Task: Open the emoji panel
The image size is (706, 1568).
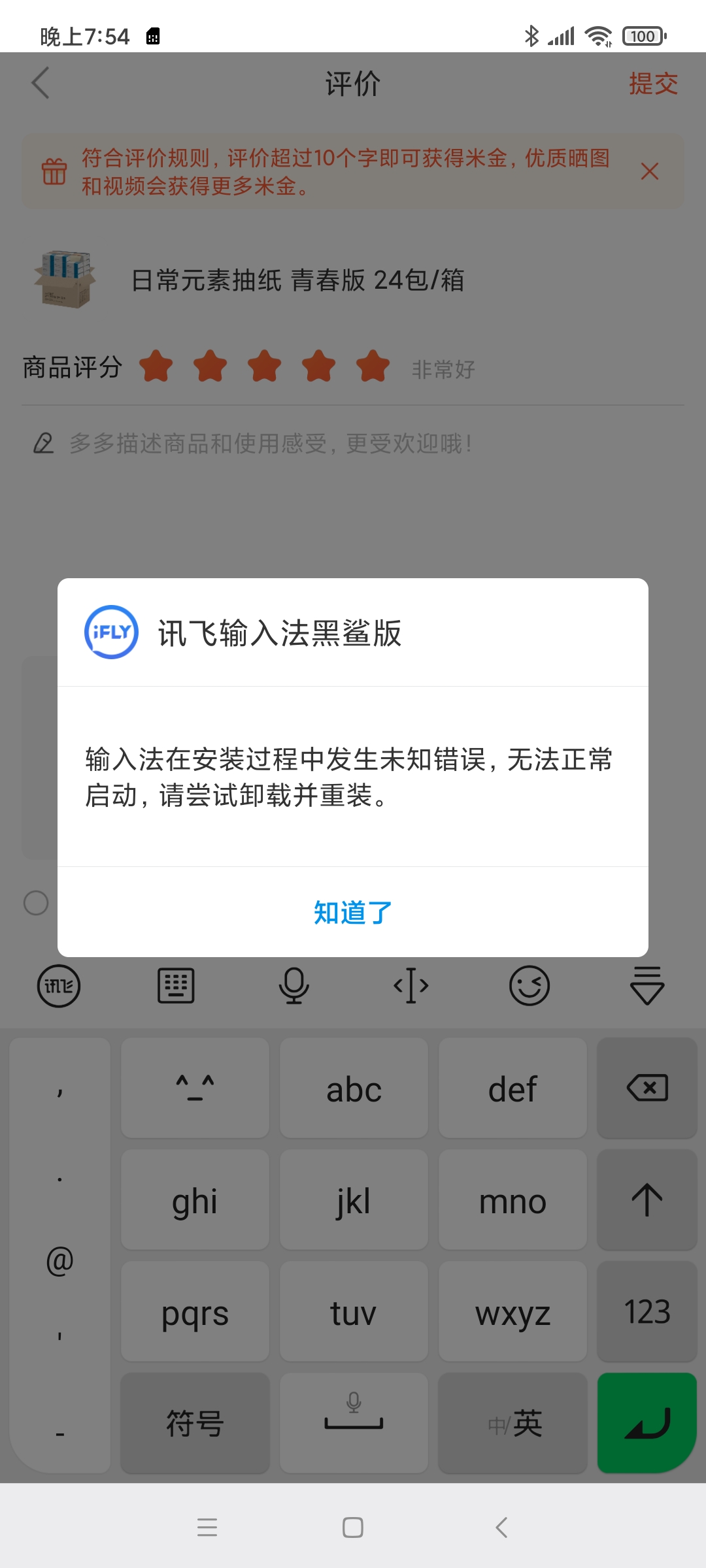Action: (x=529, y=986)
